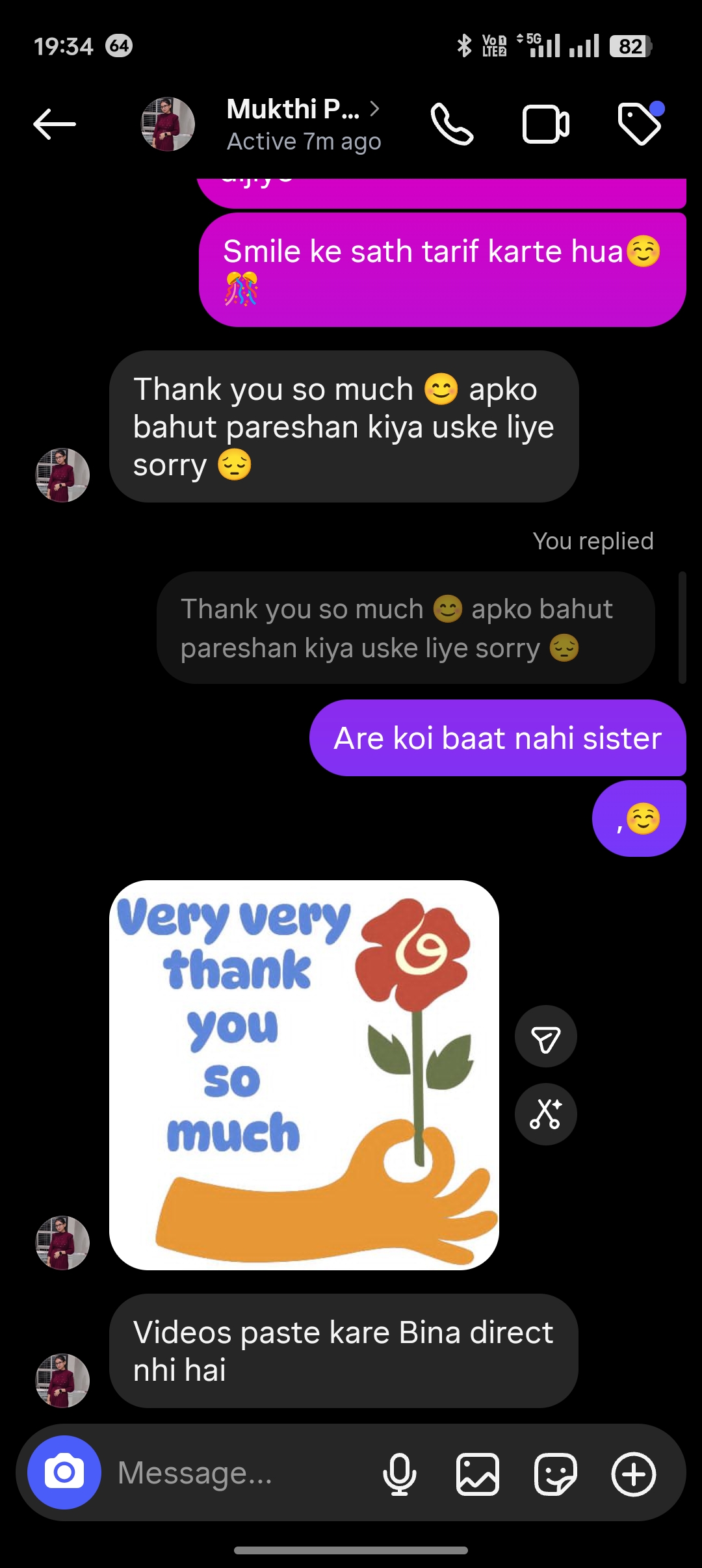The image size is (702, 1568).
Task: Record a voice message with microphone
Action: coord(400,1474)
